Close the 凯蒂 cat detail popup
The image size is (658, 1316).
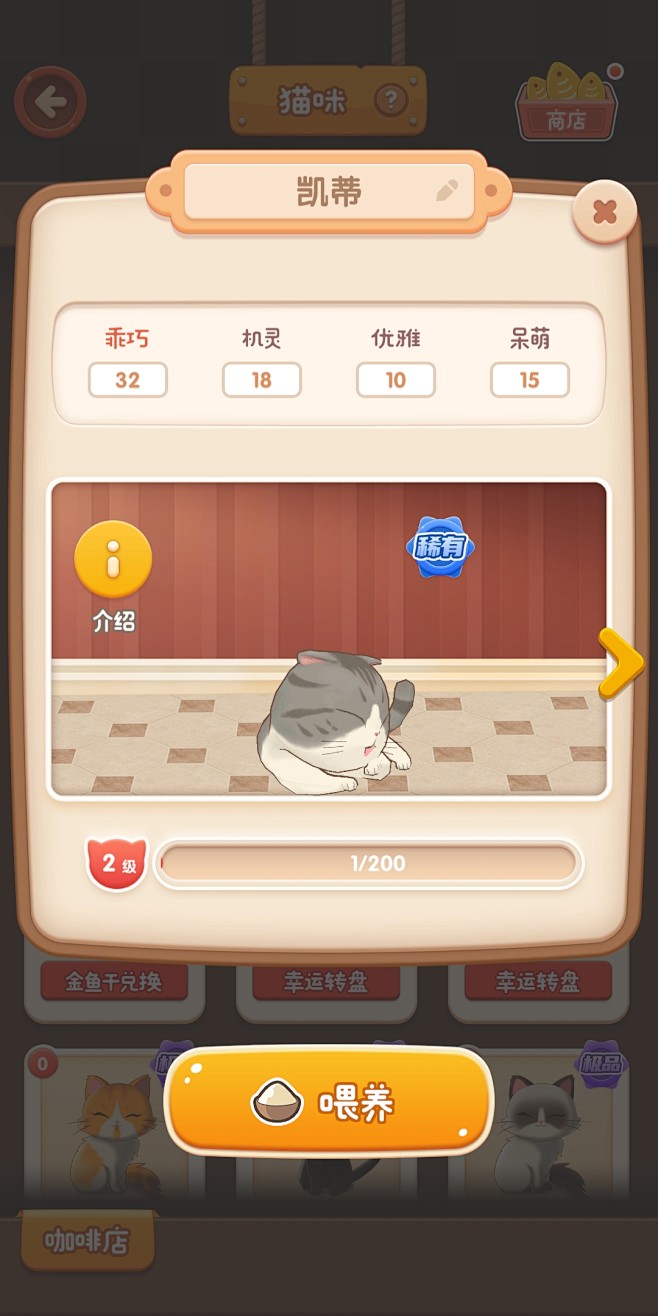[605, 211]
